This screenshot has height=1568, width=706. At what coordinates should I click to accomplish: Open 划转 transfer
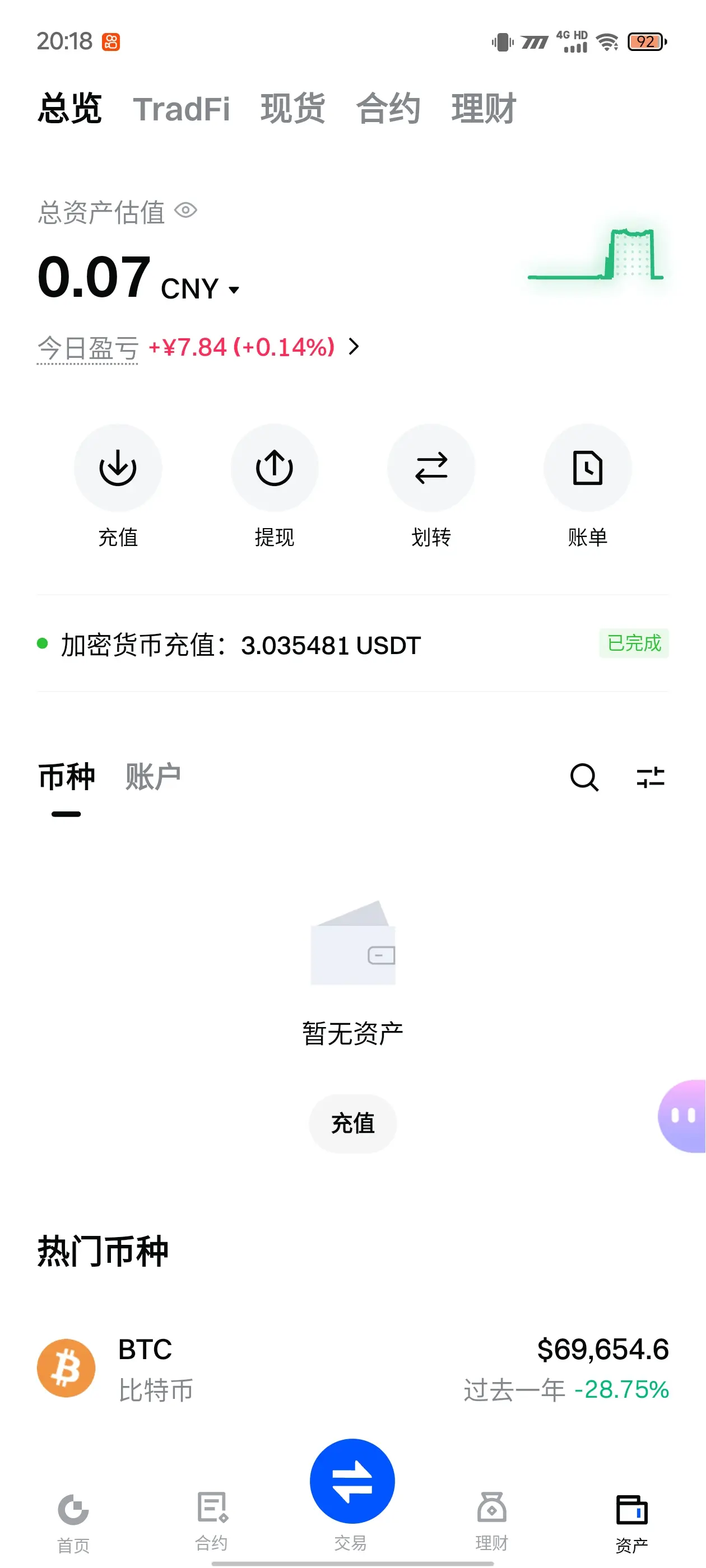tap(431, 468)
